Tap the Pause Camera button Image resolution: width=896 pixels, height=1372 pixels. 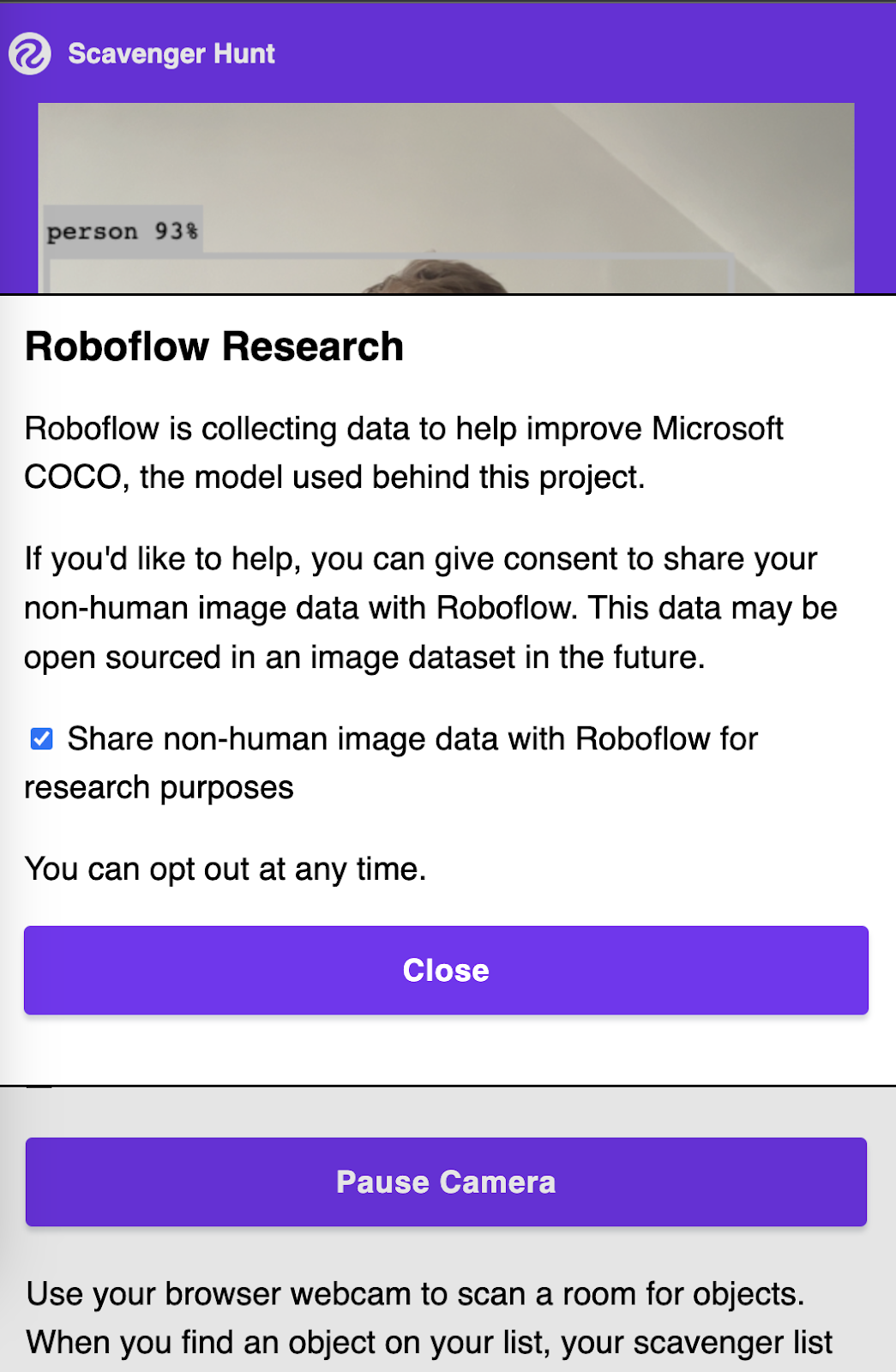446,1182
